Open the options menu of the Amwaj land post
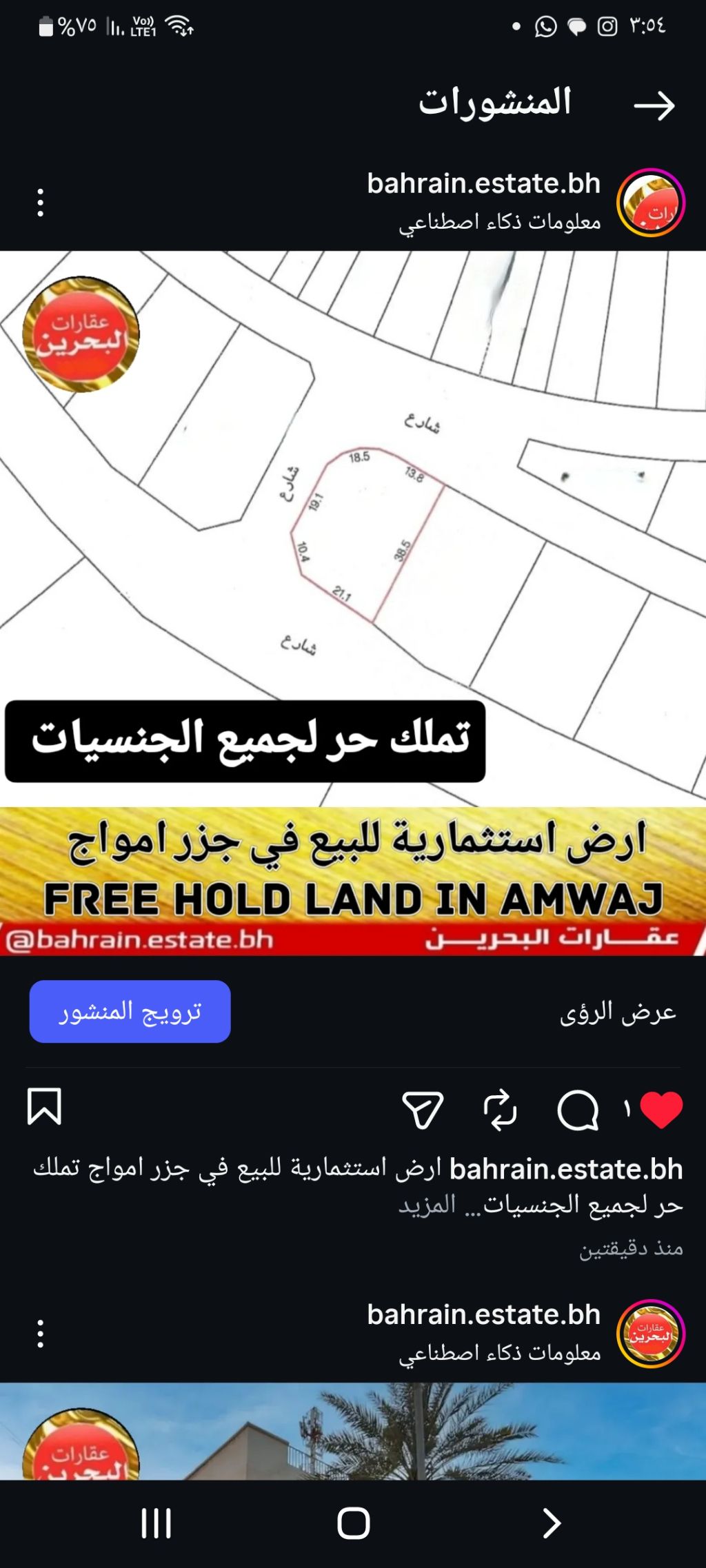This screenshot has width=706, height=1568. 41,203
